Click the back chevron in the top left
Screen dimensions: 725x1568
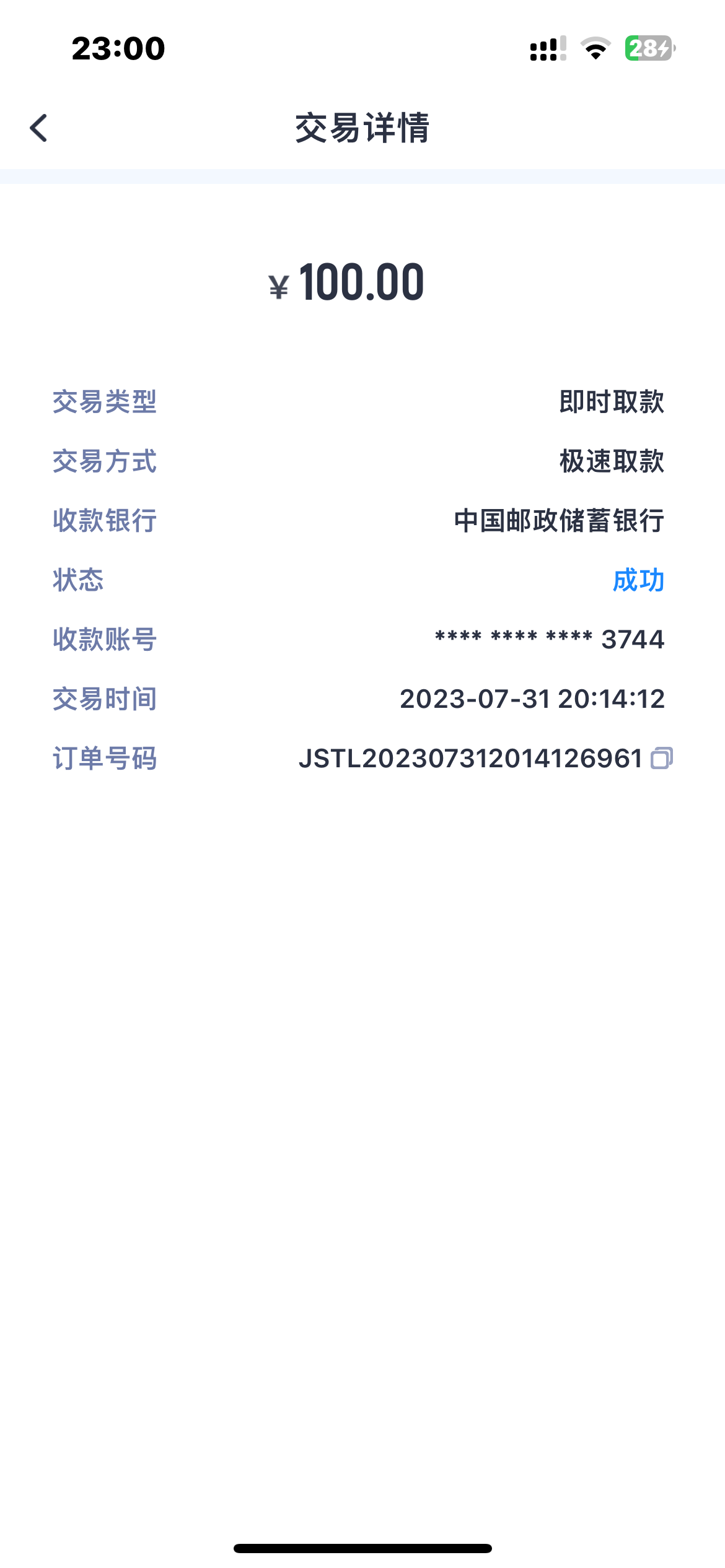point(39,128)
